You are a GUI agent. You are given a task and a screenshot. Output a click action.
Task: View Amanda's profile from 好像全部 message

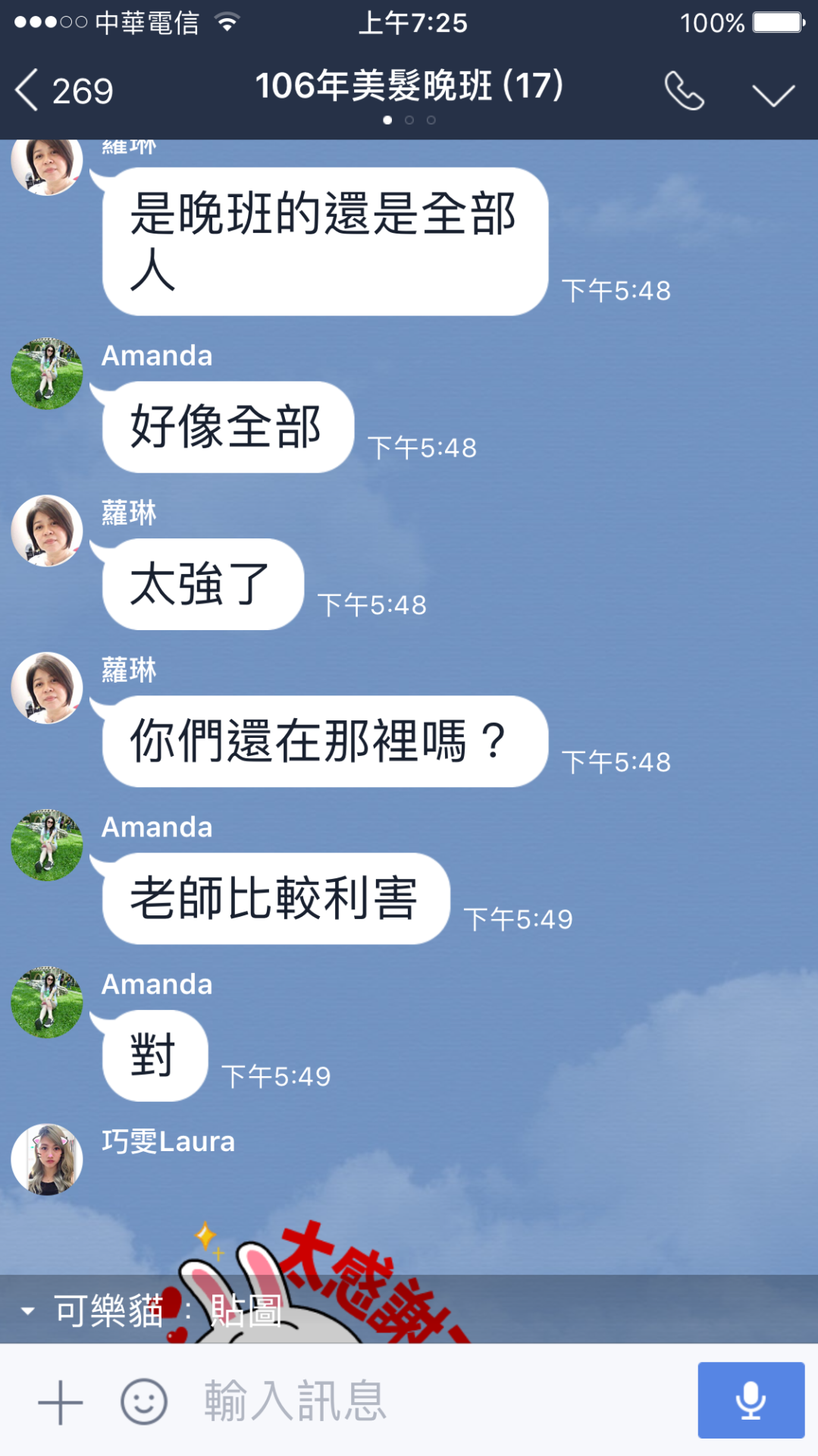point(47,374)
